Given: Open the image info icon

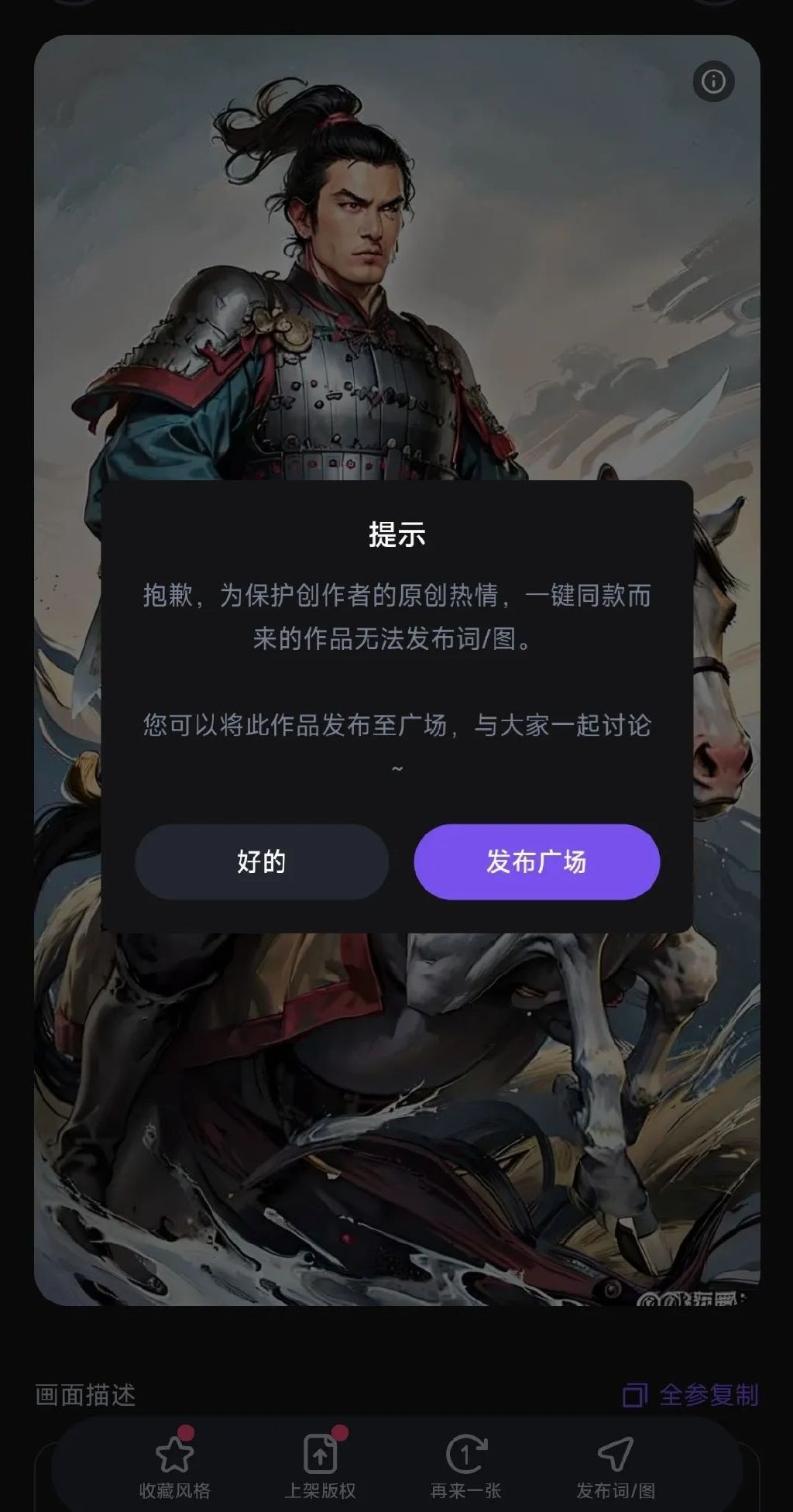Looking at the screenshot, I should (x=712, y=81).
